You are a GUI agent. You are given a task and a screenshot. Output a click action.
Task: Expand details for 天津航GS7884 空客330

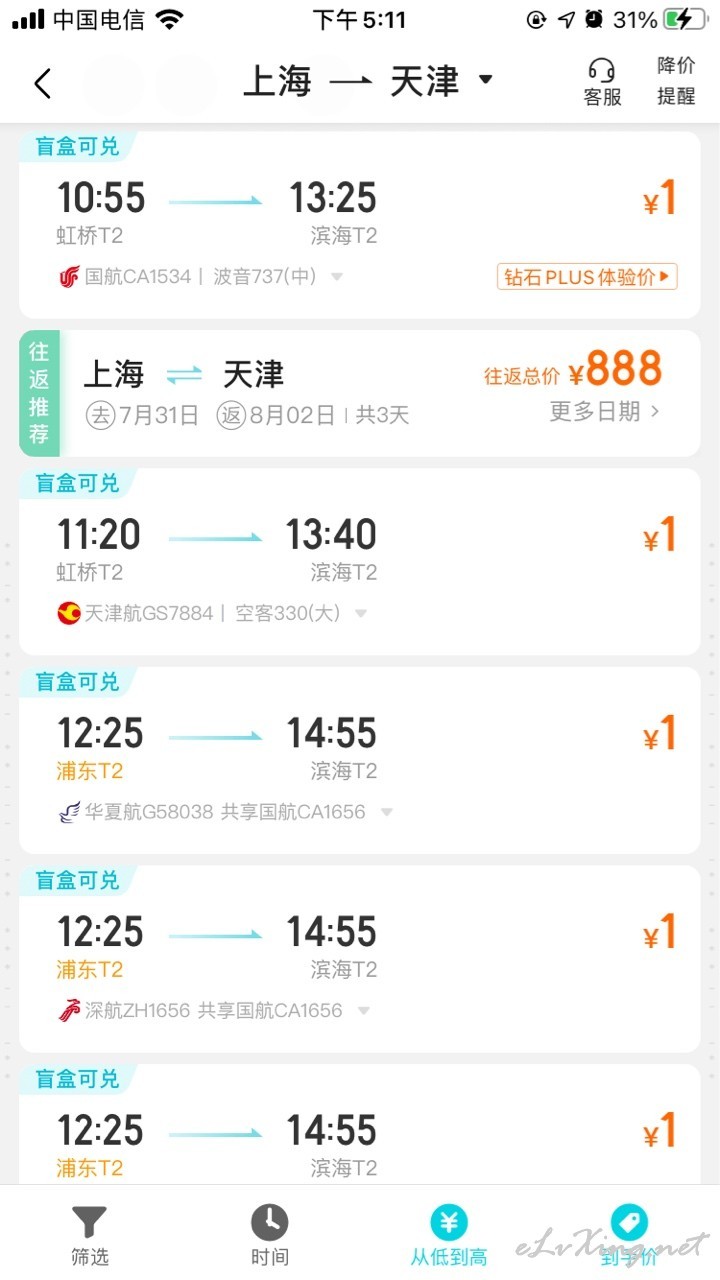[361, 613]
